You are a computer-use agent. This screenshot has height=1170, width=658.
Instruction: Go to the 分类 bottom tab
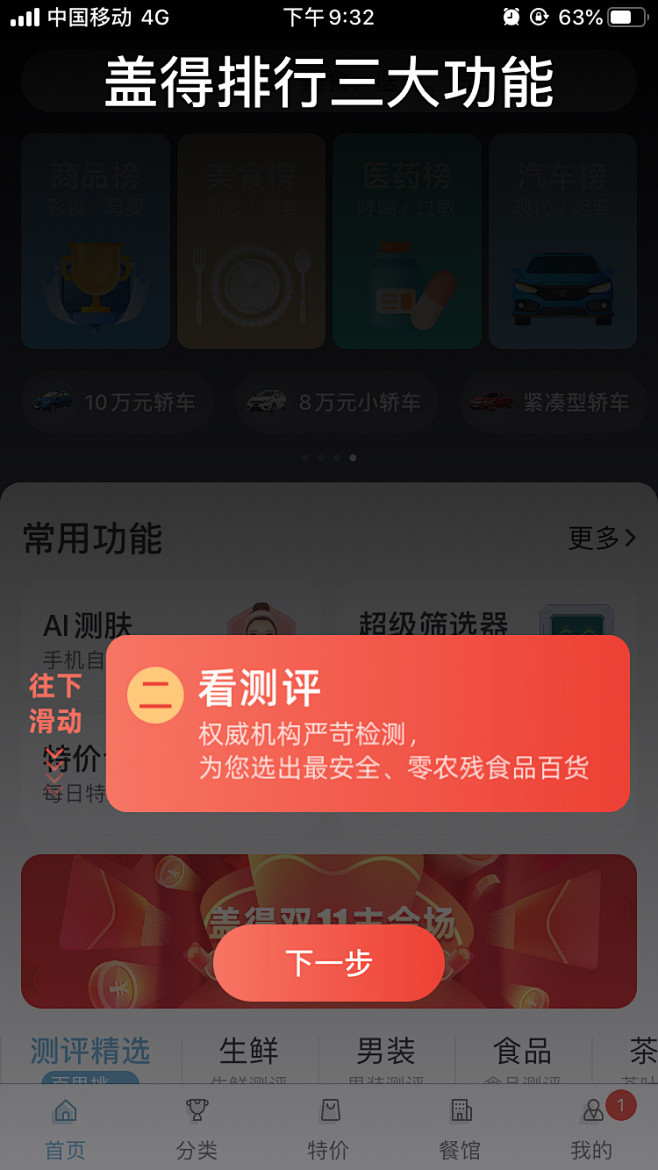(197, 1127)
